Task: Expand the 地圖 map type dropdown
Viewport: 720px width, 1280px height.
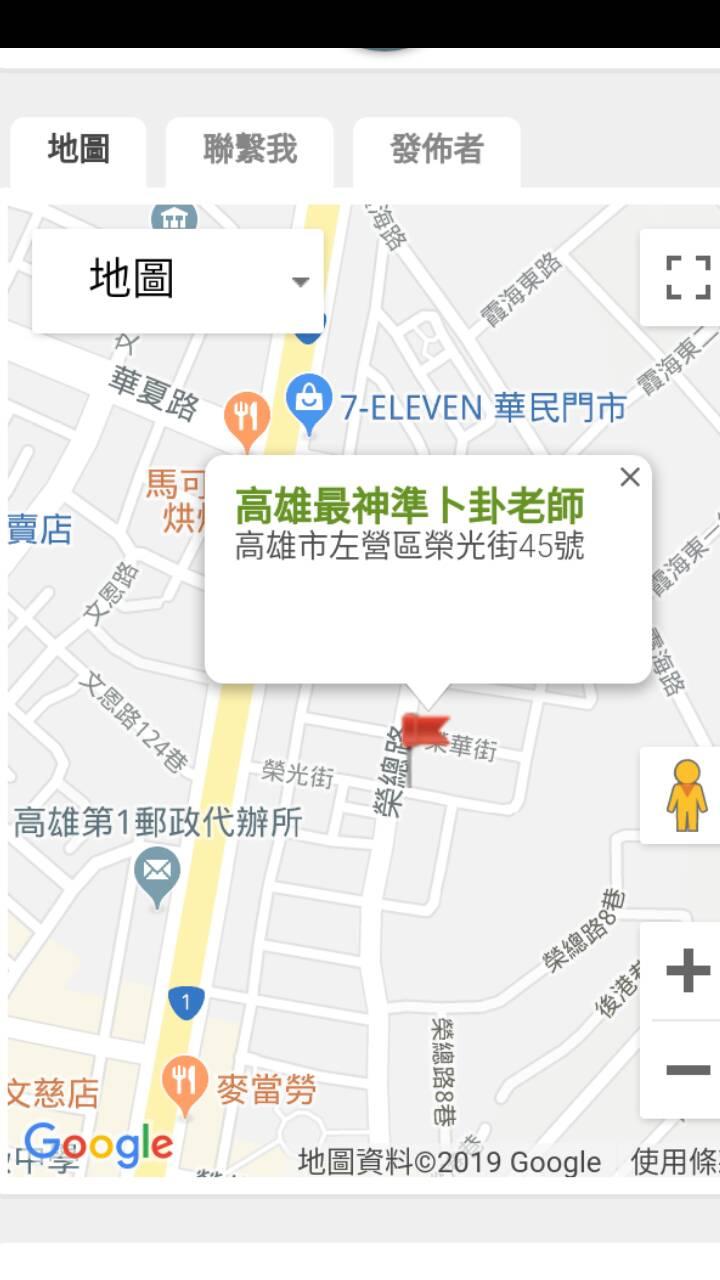Action: point(178,280)
